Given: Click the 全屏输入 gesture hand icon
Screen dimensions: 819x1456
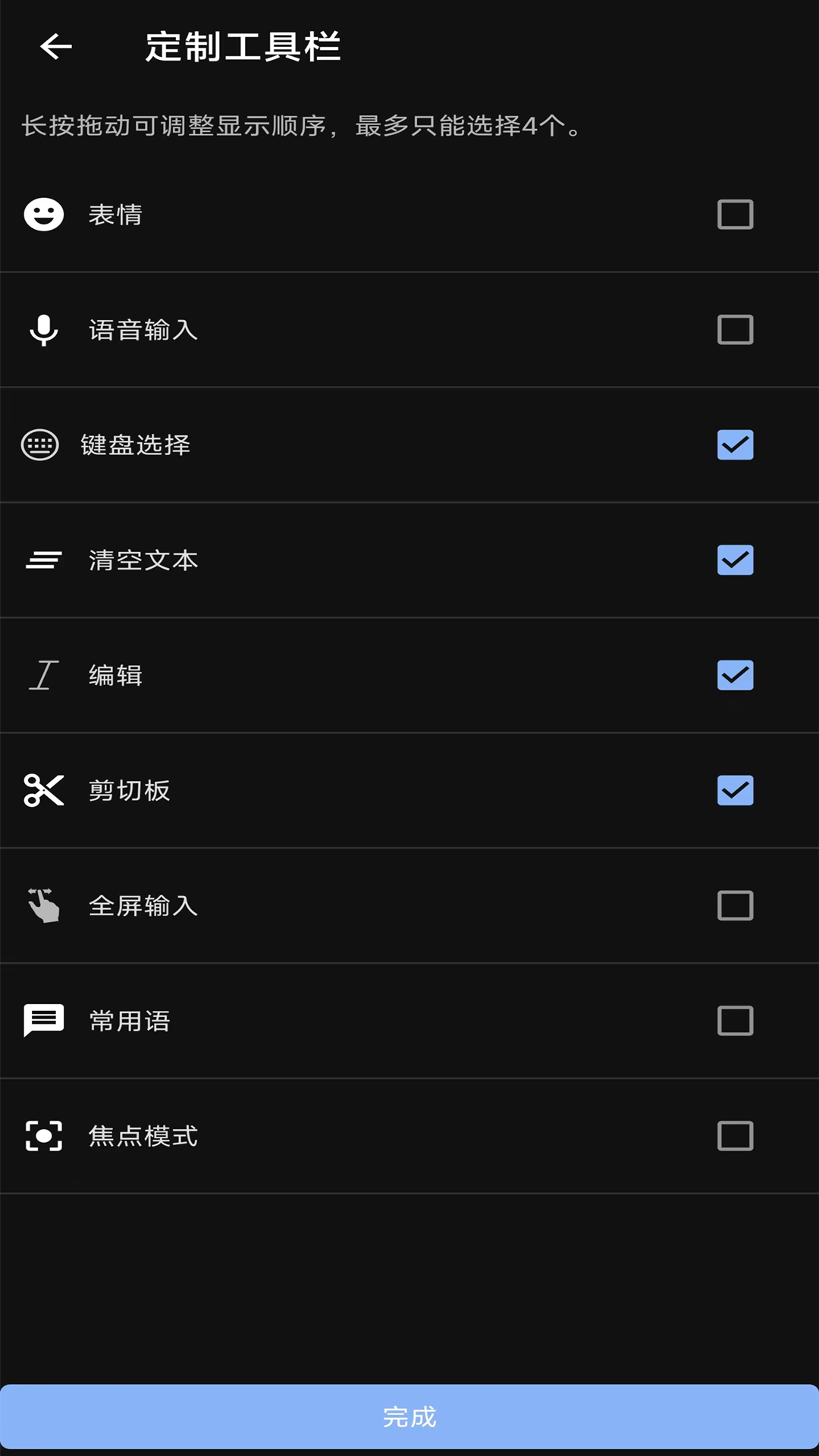Looking at the screenshot, I should pos(45,906).
